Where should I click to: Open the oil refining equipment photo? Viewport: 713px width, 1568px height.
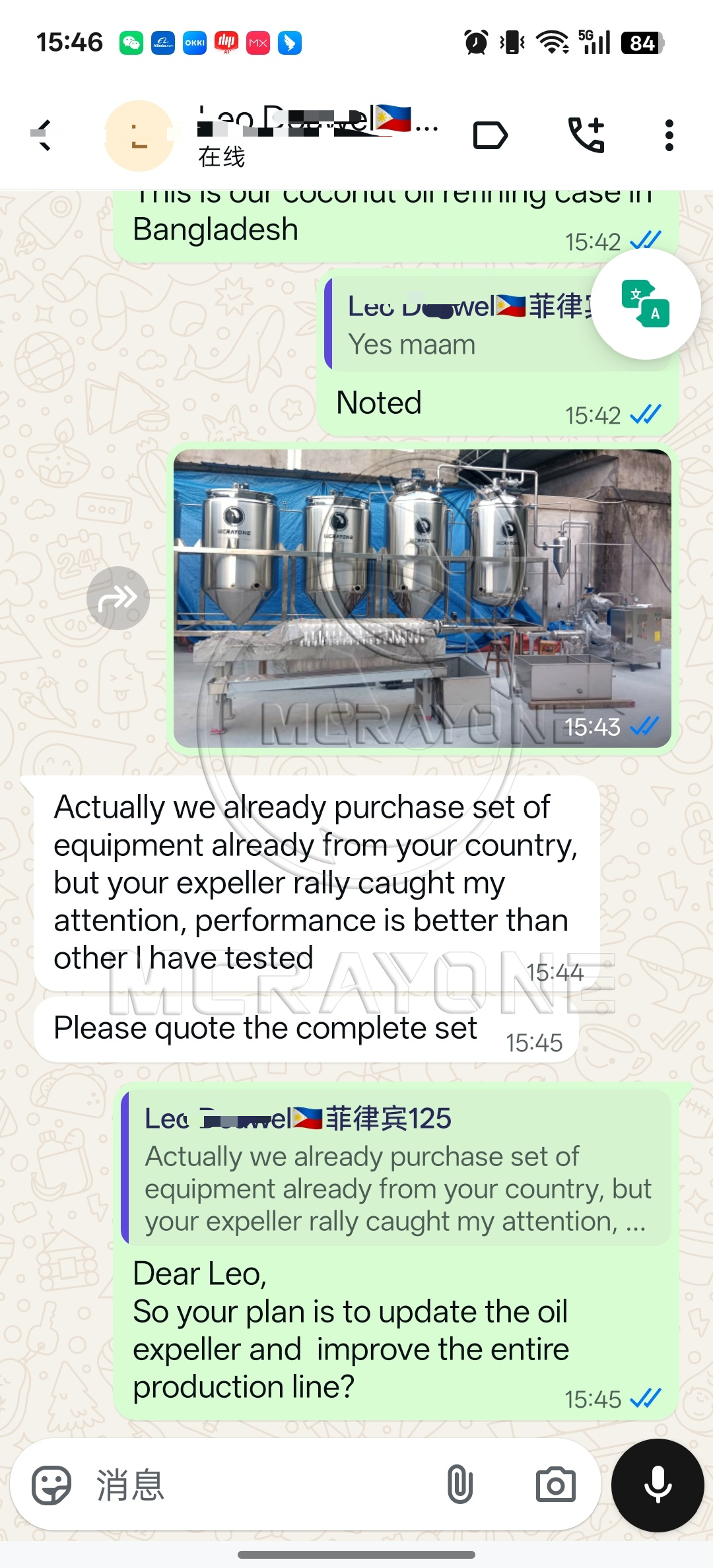[423, 598]
